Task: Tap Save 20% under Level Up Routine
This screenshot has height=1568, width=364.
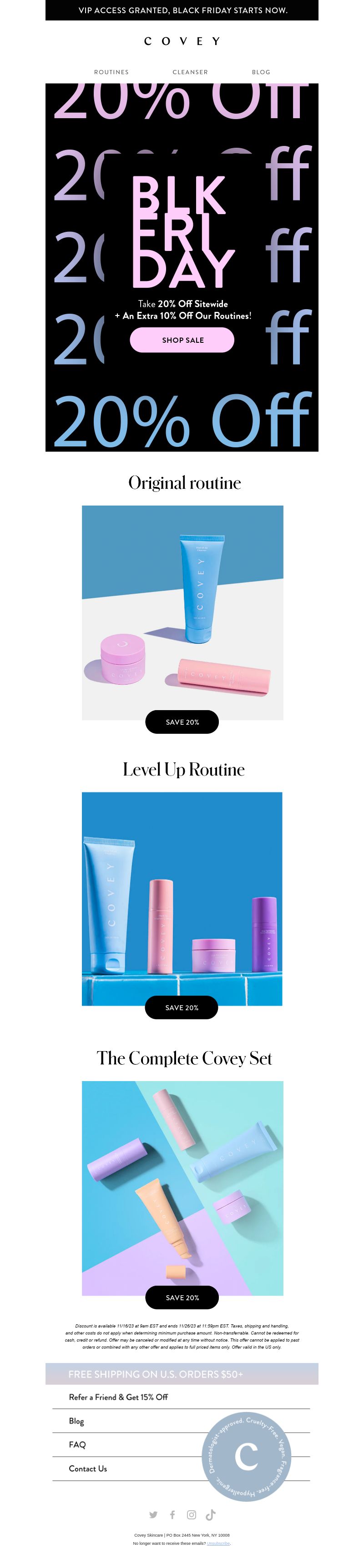Action: [x=182, y=1007]
